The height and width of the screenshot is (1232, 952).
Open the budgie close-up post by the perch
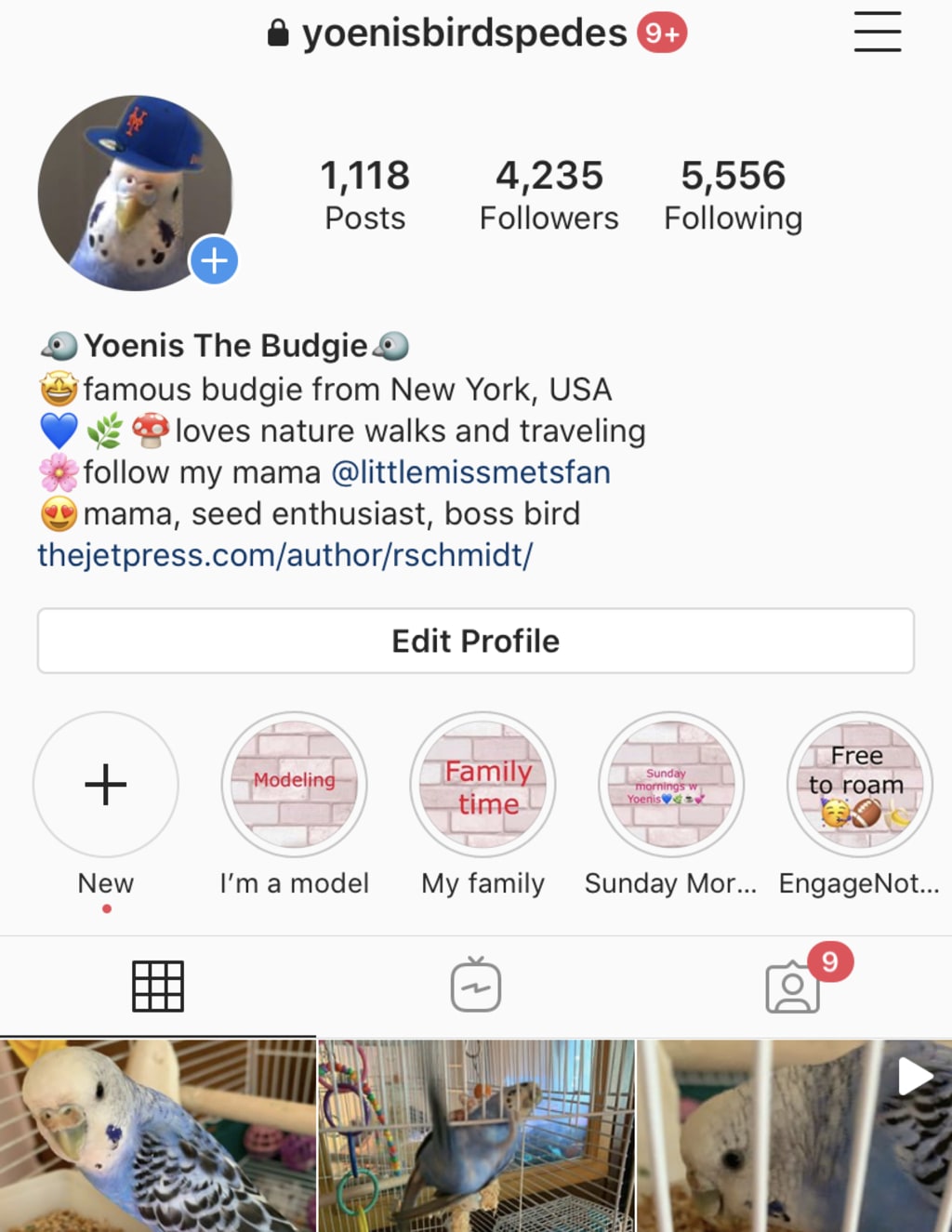[157, 1136]
